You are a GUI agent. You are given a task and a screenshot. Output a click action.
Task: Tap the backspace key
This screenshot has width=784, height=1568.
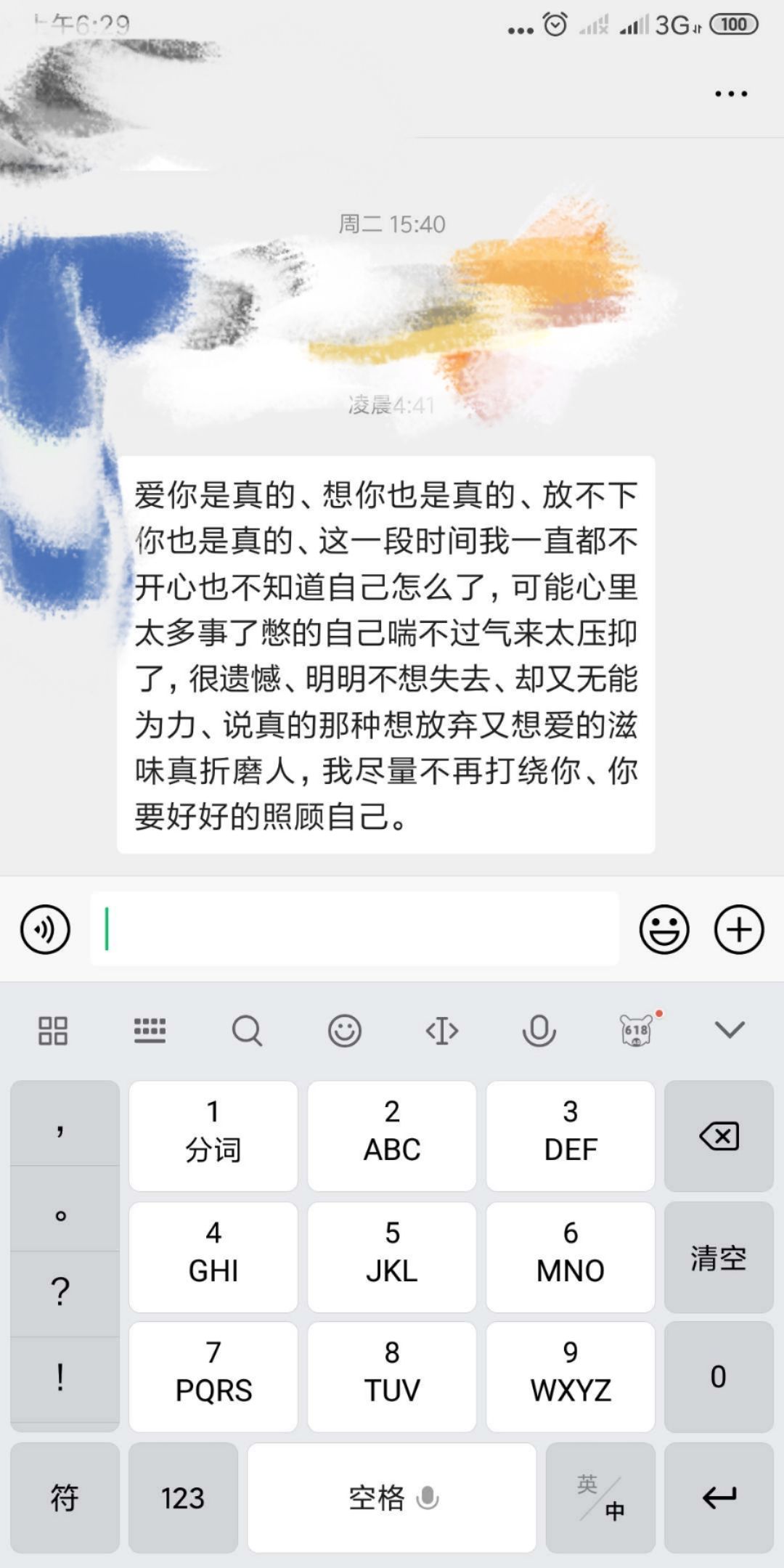pos(719,1136)
